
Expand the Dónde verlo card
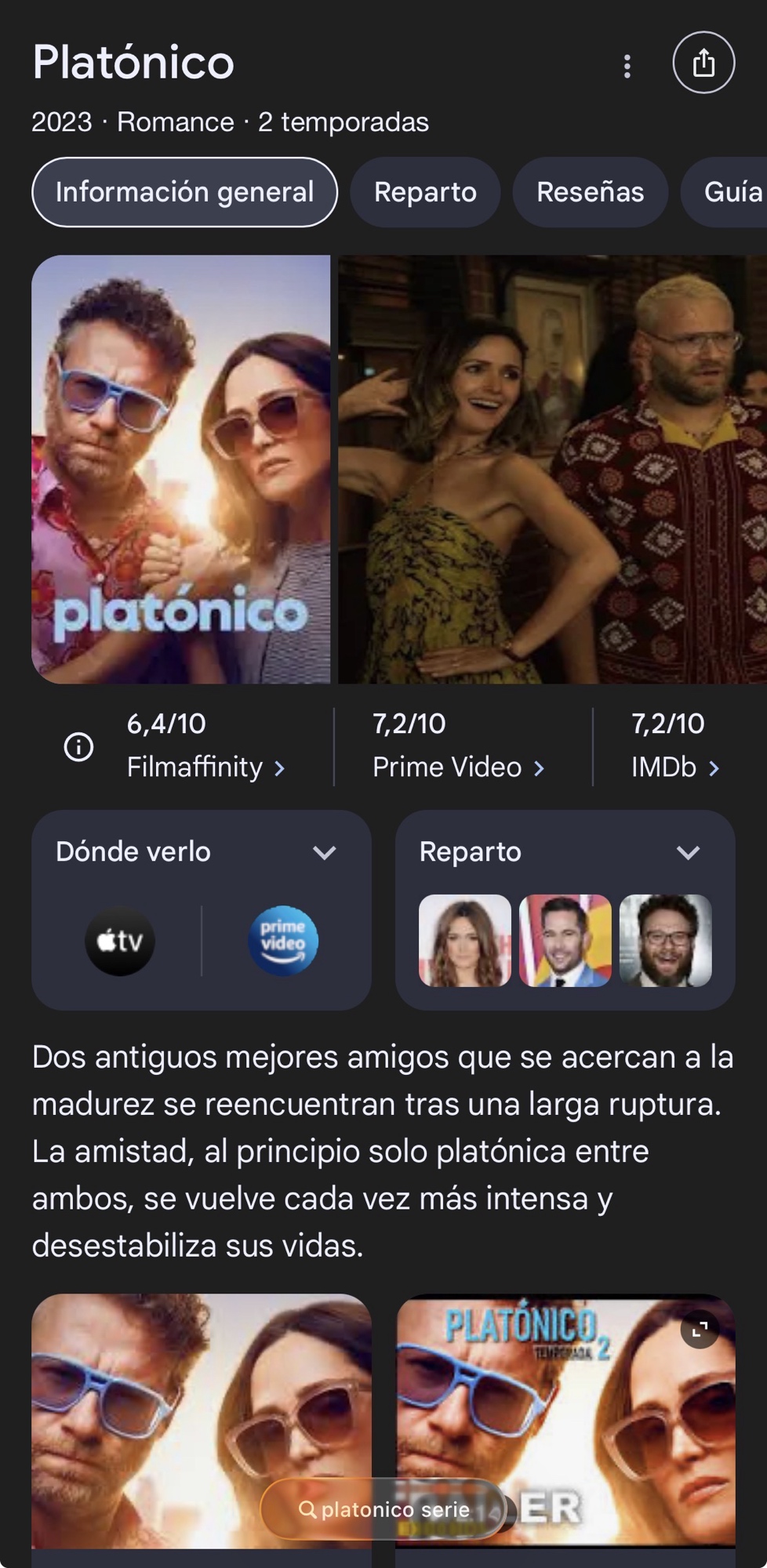(x=324, y=852)
